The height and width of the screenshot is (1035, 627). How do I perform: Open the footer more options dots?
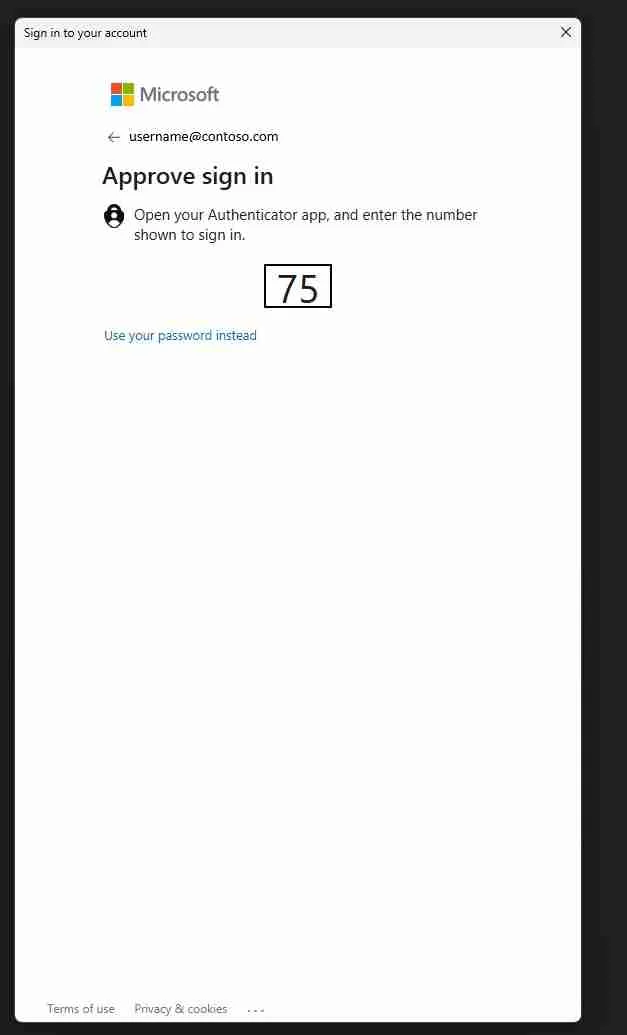coord(256,1010)
